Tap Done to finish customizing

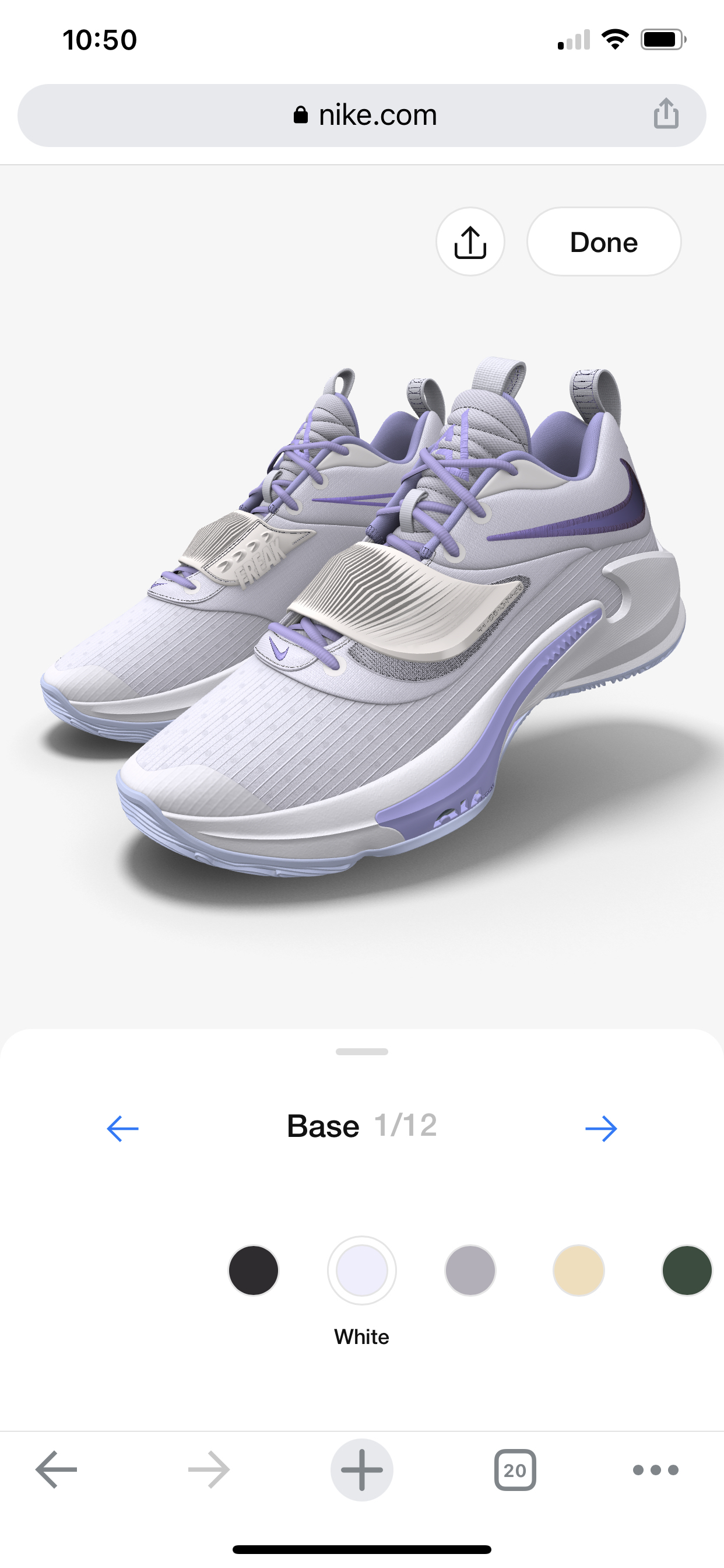[x=603, y=242]
